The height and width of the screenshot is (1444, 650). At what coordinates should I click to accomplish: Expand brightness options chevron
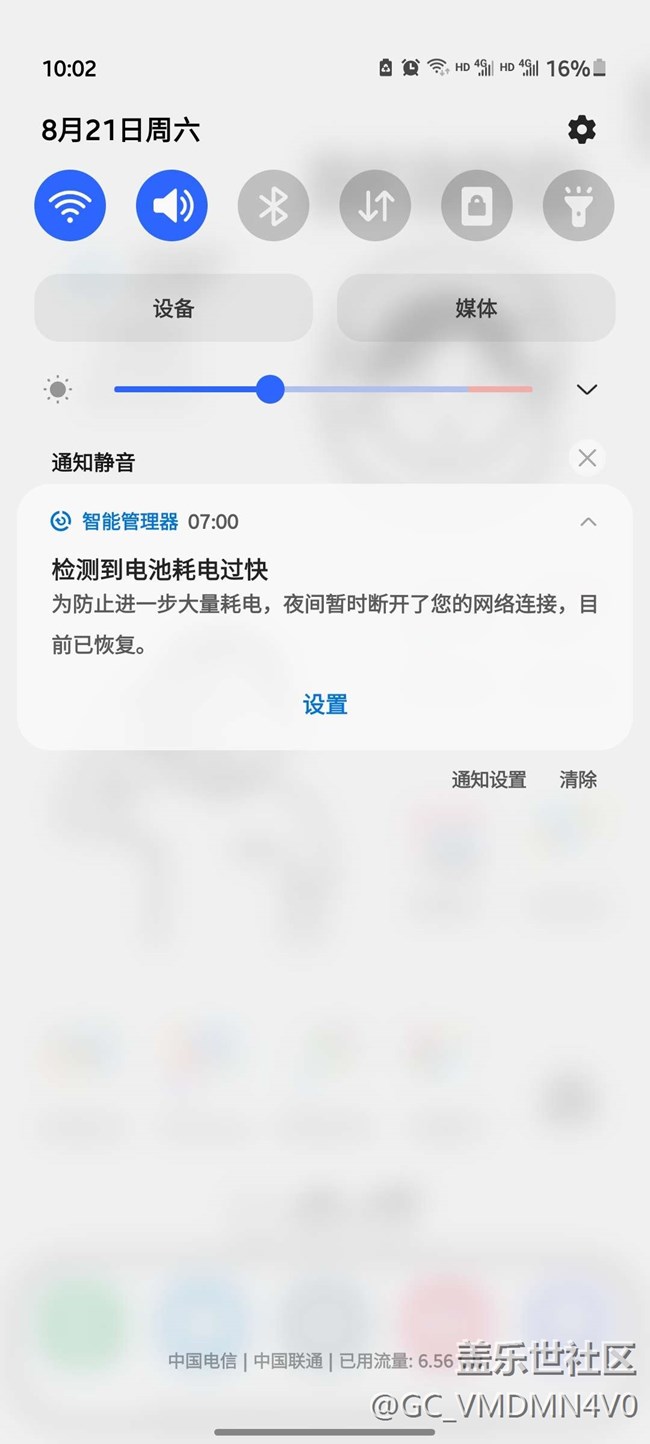586,389
